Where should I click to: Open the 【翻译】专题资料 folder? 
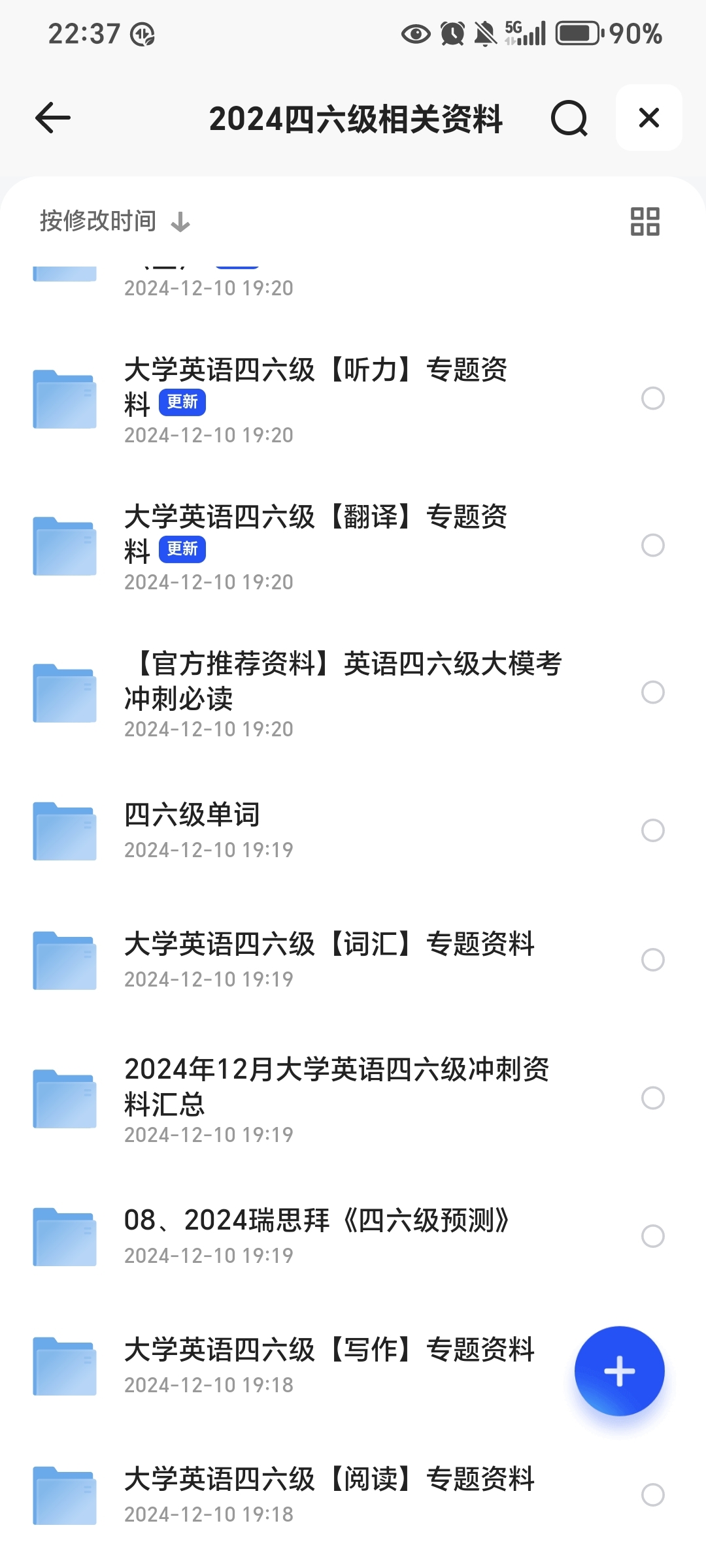[x=315, y=532]
